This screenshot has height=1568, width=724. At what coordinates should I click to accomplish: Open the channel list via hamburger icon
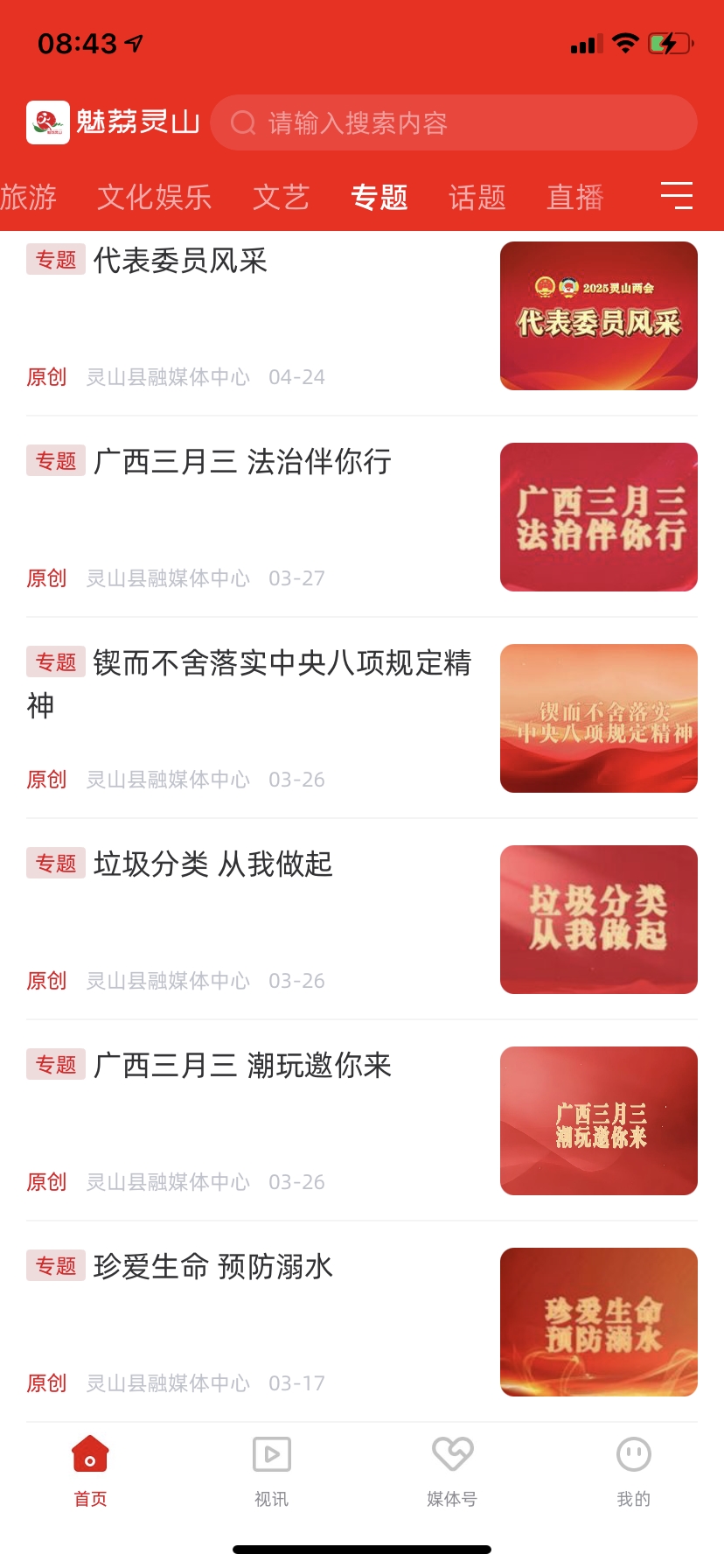point(676,197)
